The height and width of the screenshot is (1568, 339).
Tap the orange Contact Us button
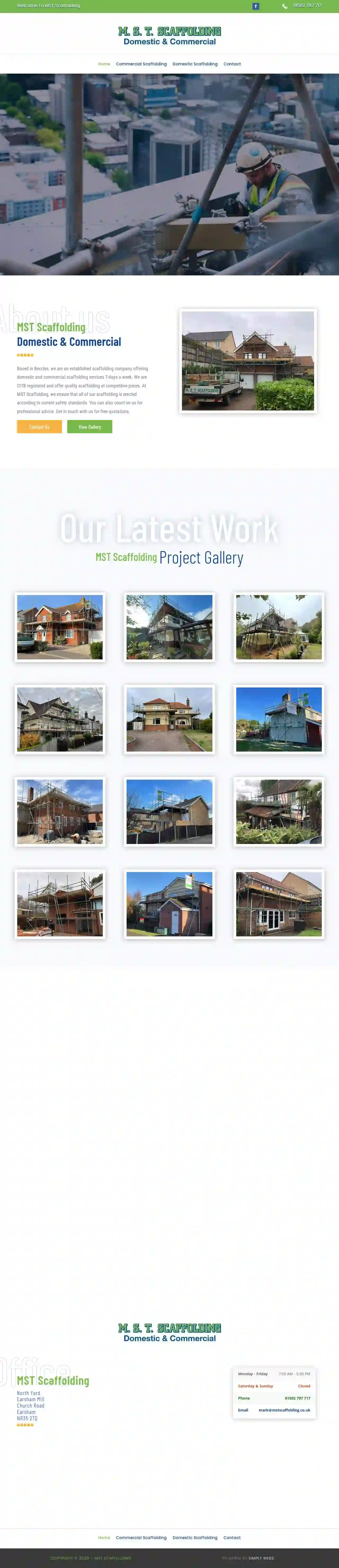click(39, 427)
